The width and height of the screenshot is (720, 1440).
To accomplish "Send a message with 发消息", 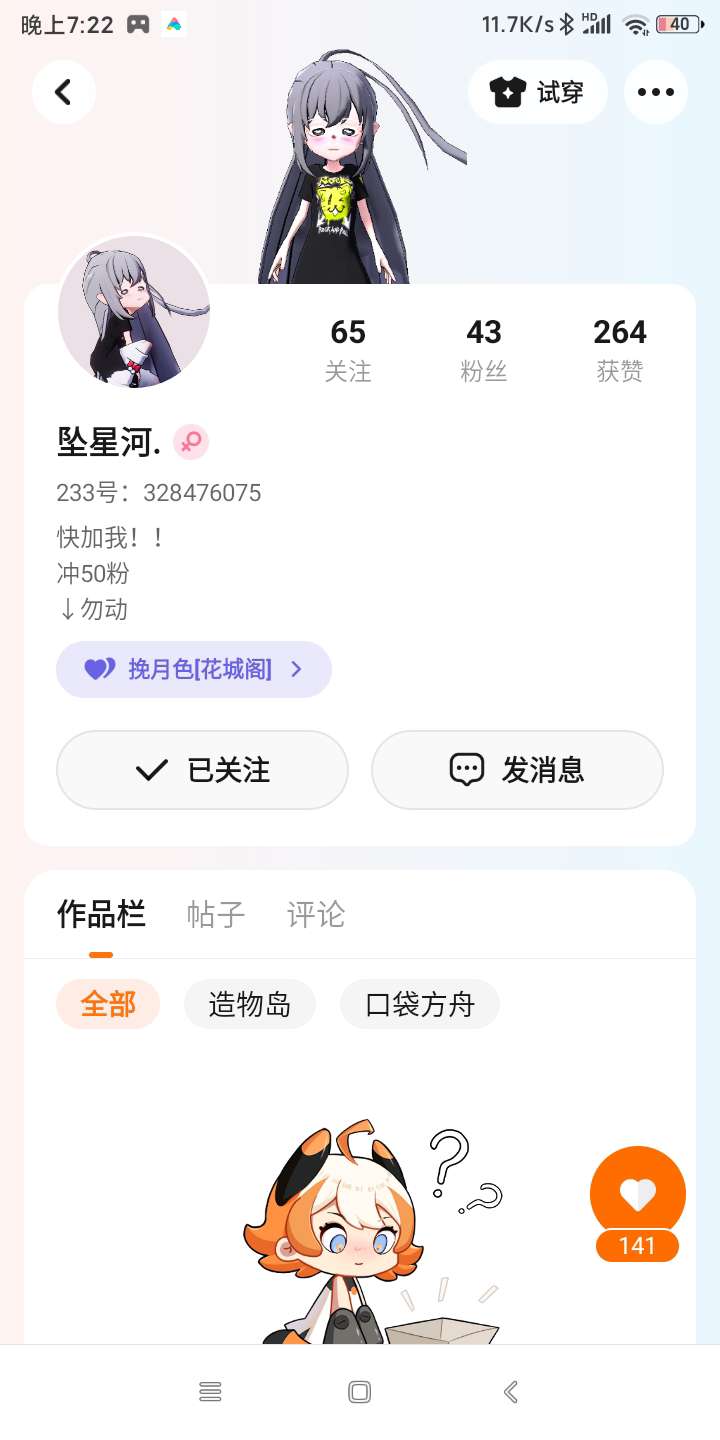I will (x=517, y=770).
